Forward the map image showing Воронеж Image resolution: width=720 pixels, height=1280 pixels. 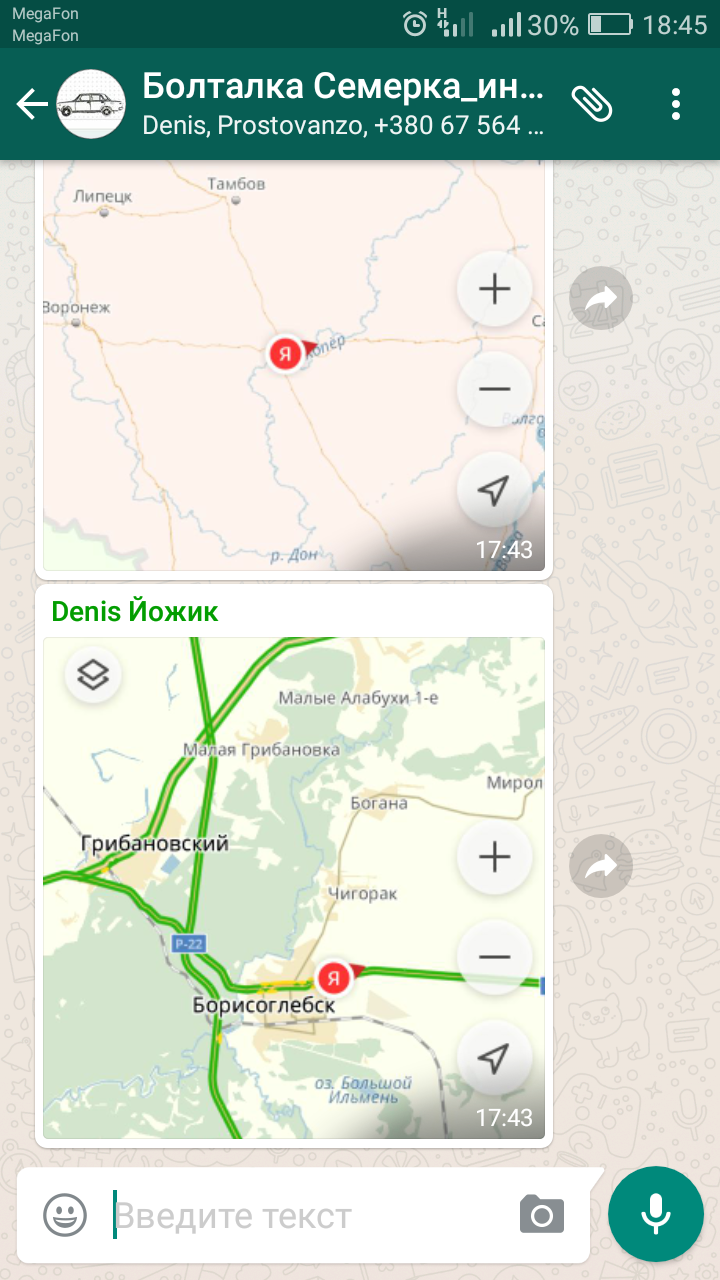pos(601,298)
